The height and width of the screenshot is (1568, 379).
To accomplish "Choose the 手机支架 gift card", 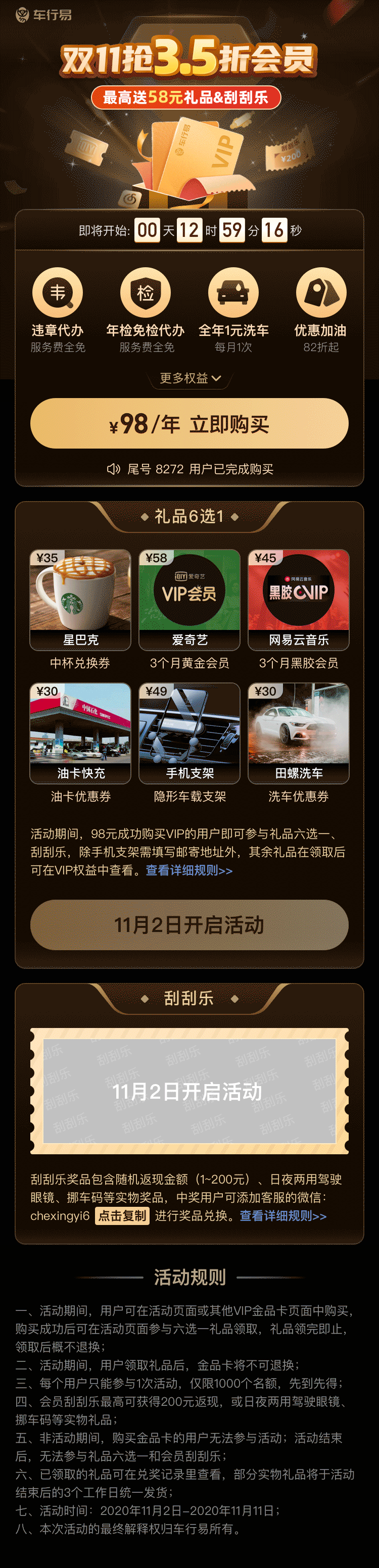I will [189, 743].
